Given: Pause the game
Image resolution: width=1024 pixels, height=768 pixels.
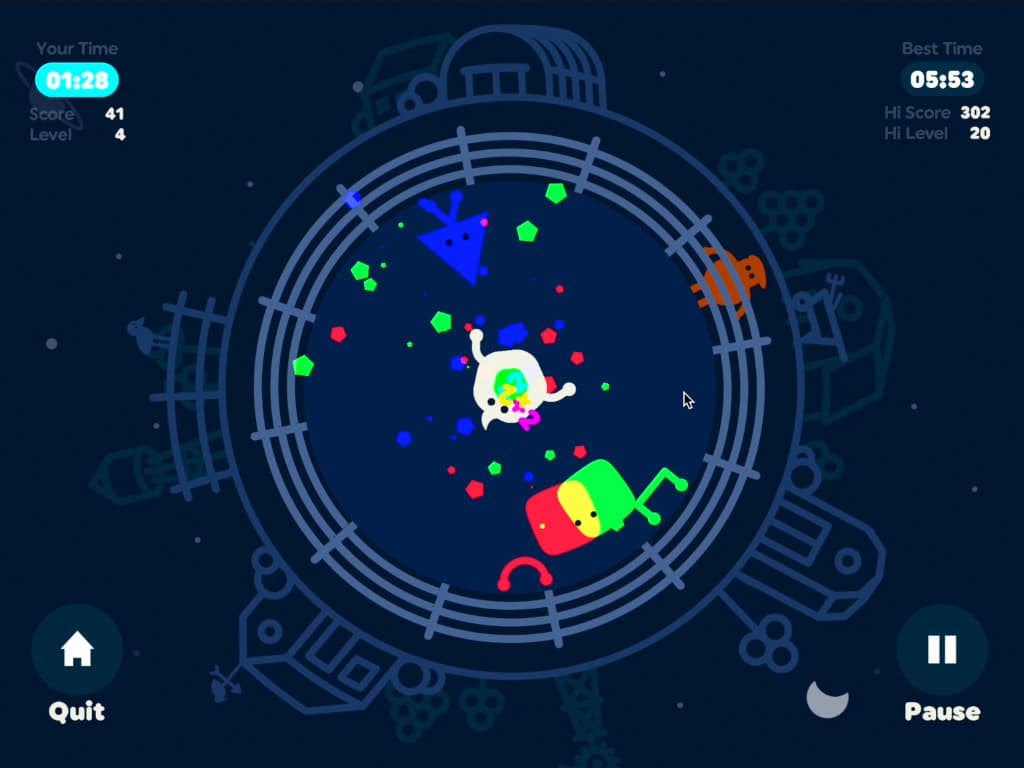Looking at the screenshot, I should (x=941, y=650).
